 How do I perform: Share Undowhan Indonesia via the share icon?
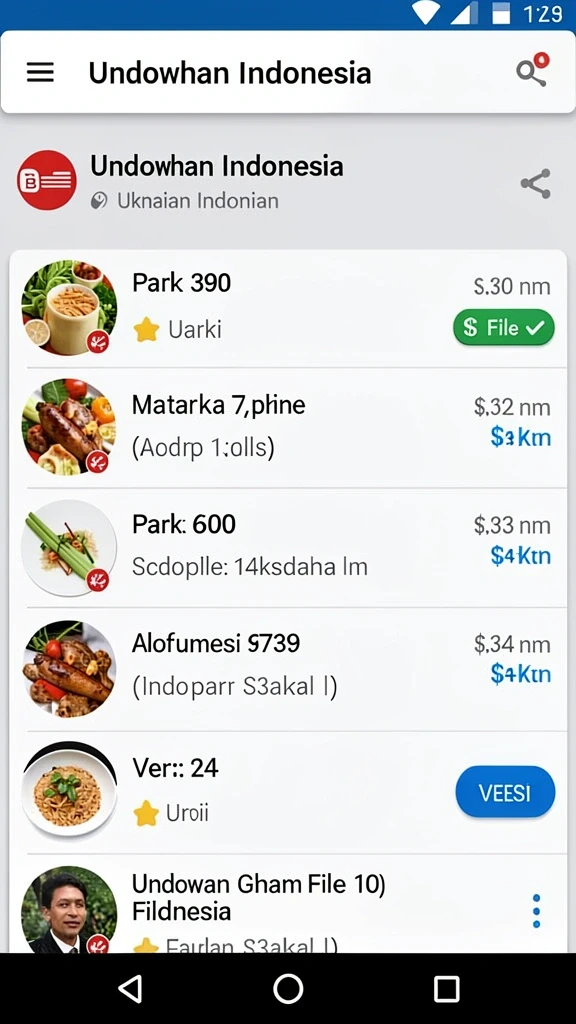[536, 184]
